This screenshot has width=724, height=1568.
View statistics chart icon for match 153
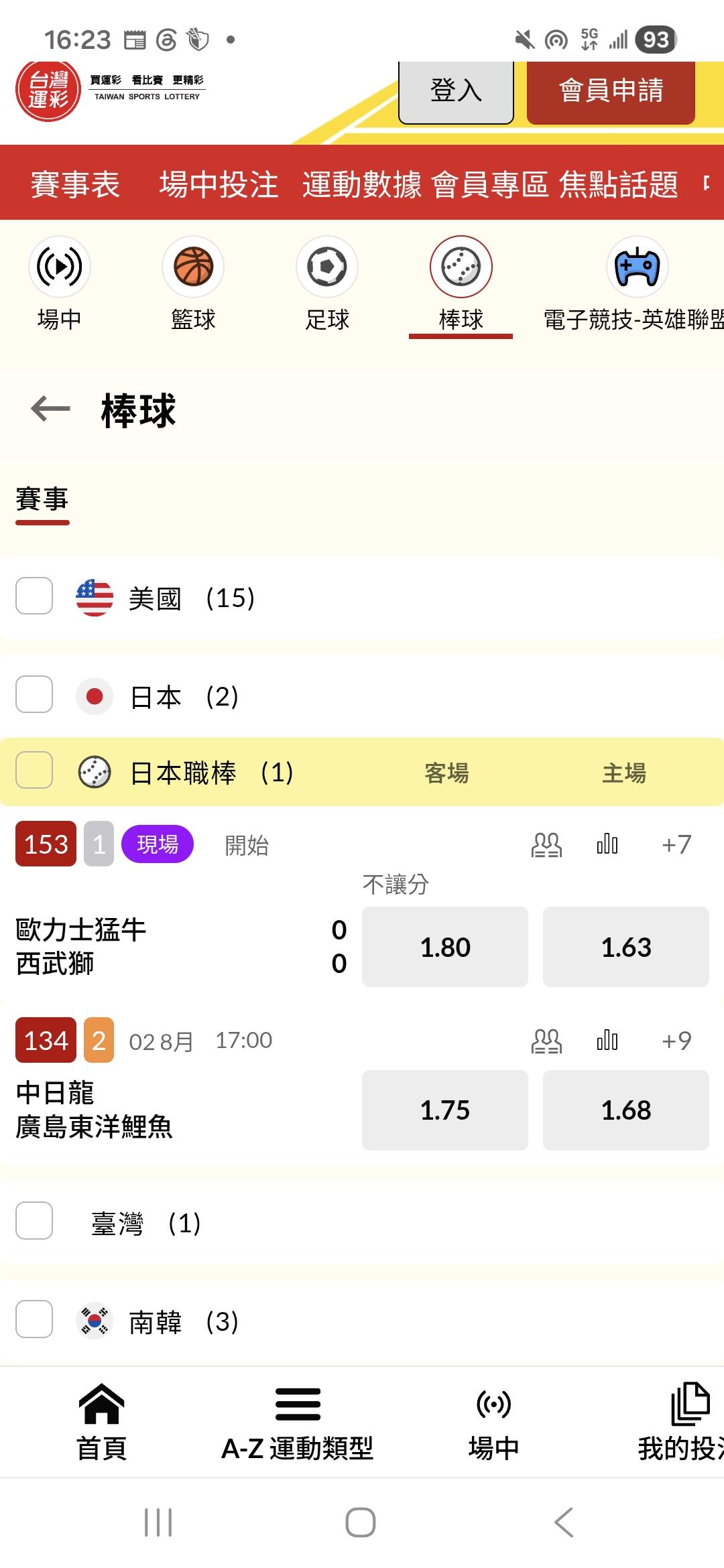coord(607,844)
